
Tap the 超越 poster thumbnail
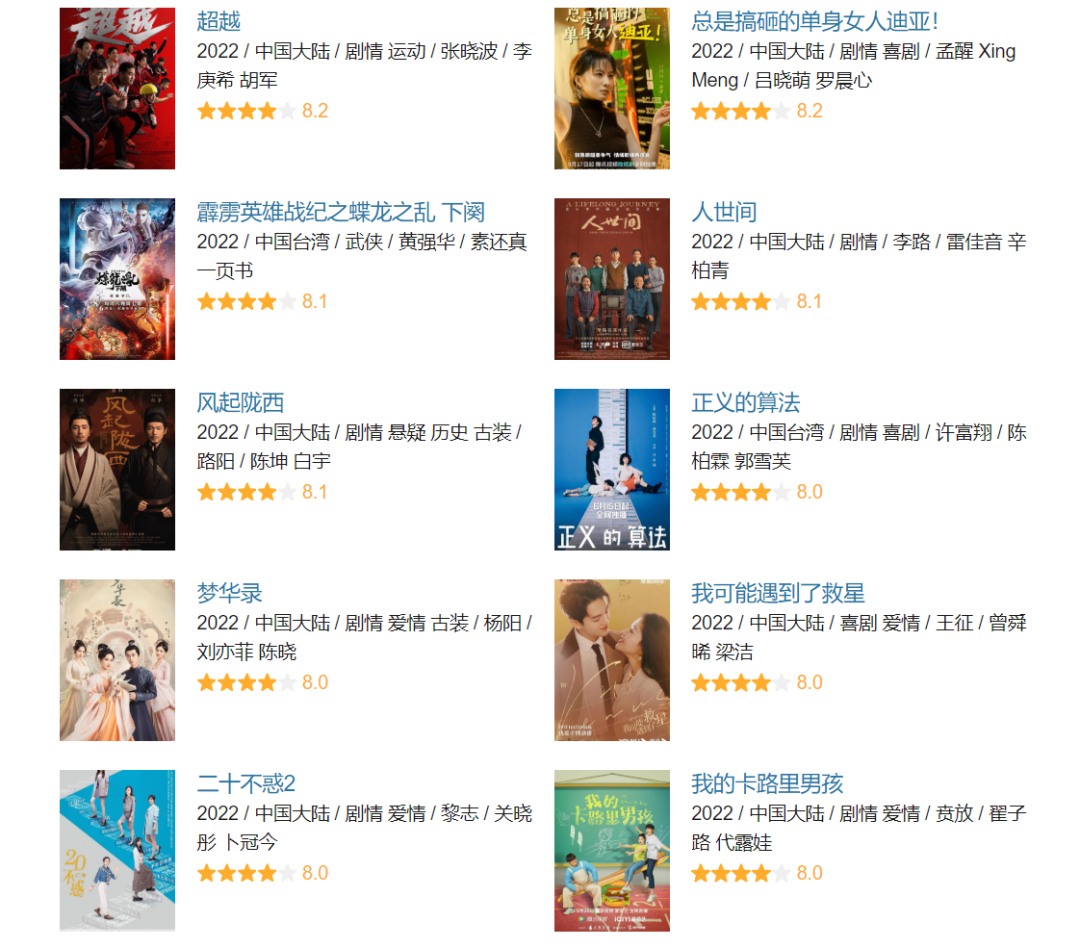(117, 88)
